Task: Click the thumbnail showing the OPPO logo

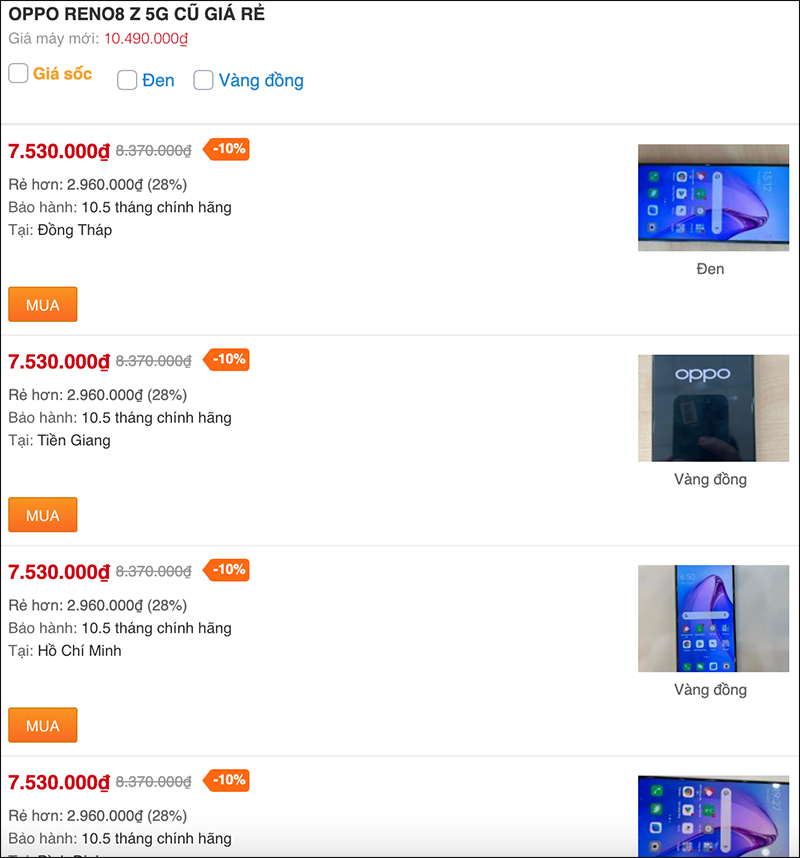Action: [x=712, y=407]
